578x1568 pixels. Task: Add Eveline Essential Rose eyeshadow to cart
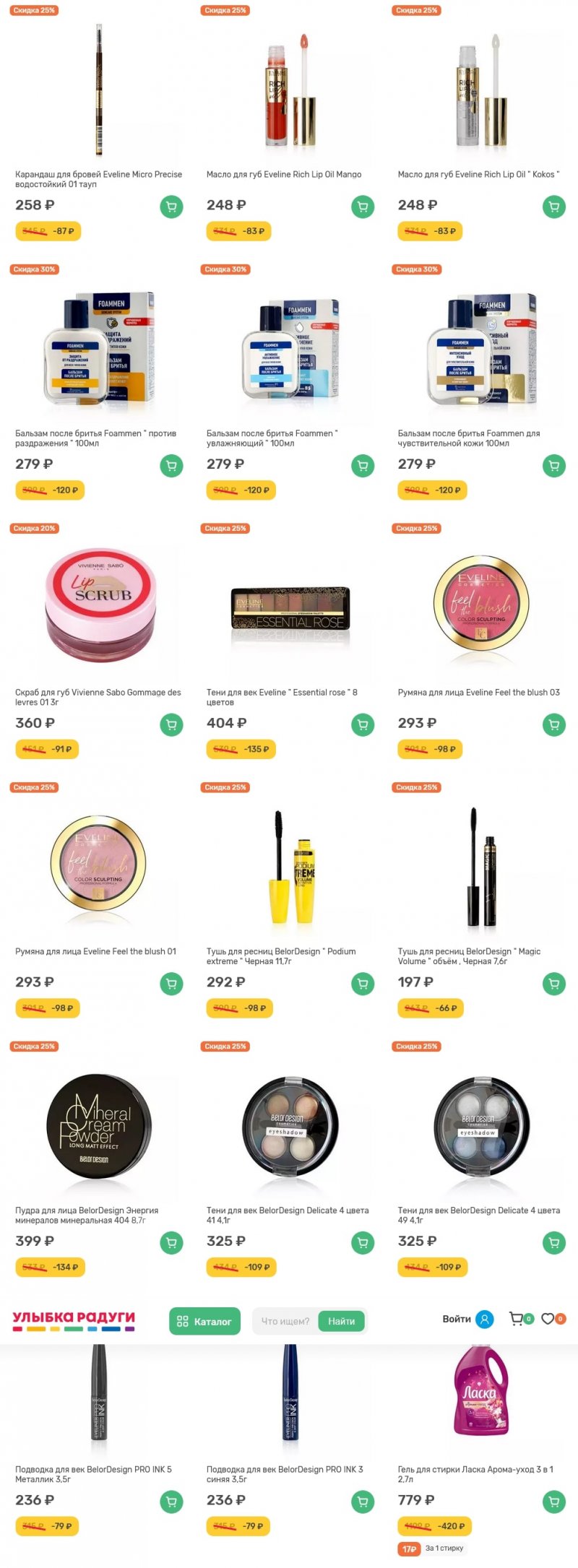(363, 724)
